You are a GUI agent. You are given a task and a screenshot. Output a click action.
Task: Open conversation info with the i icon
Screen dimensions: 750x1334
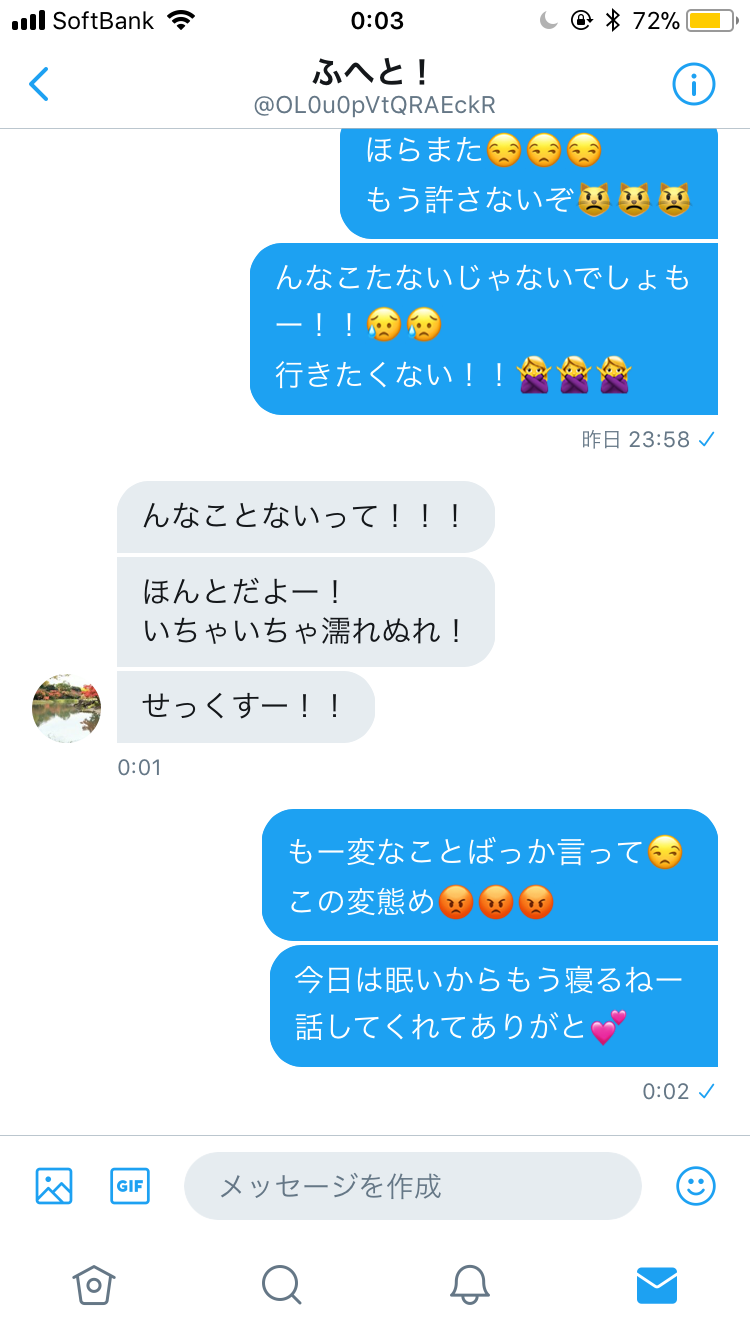point(693,85)
